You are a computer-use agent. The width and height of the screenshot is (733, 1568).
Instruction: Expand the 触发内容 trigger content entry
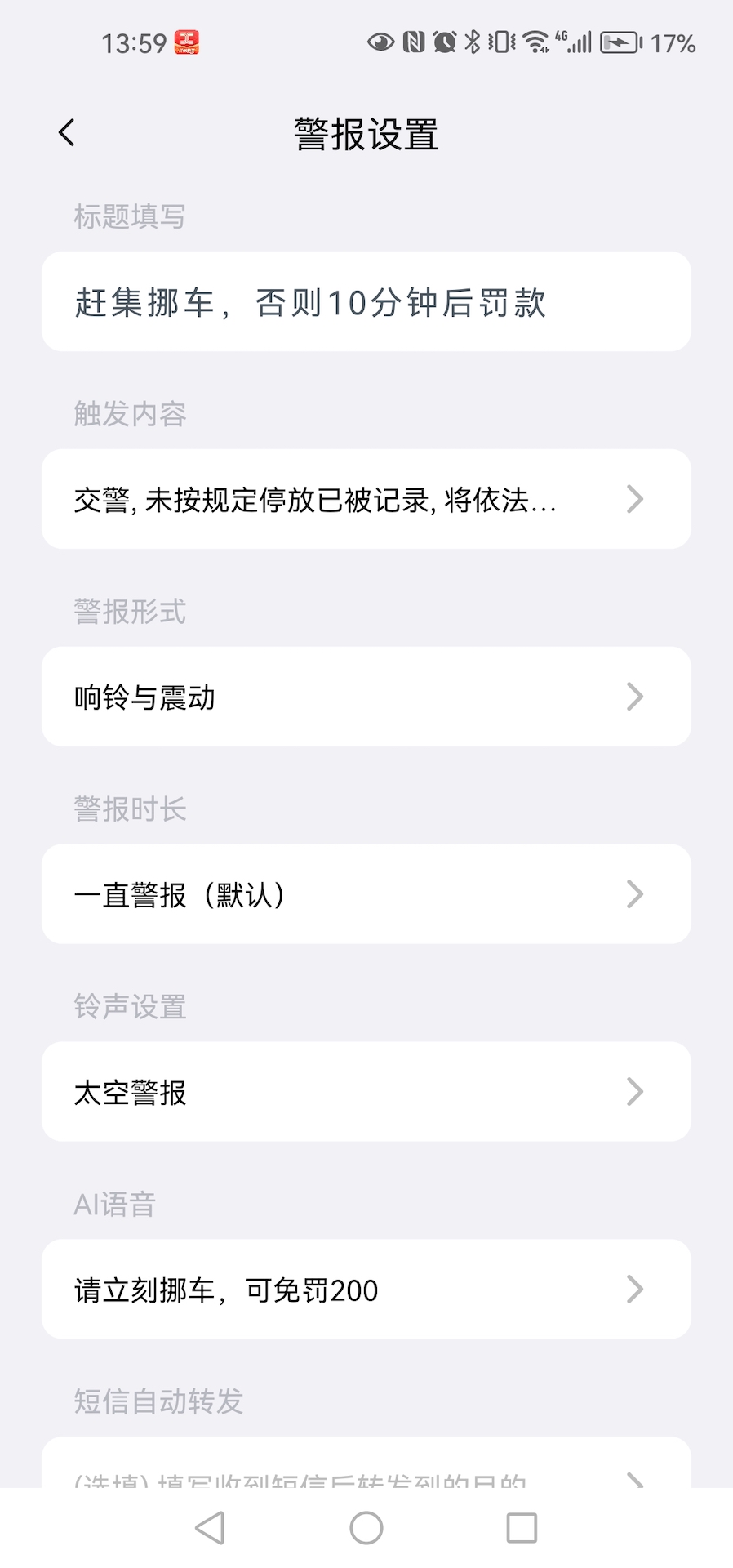pyautogui.click(x=366, y=499)
